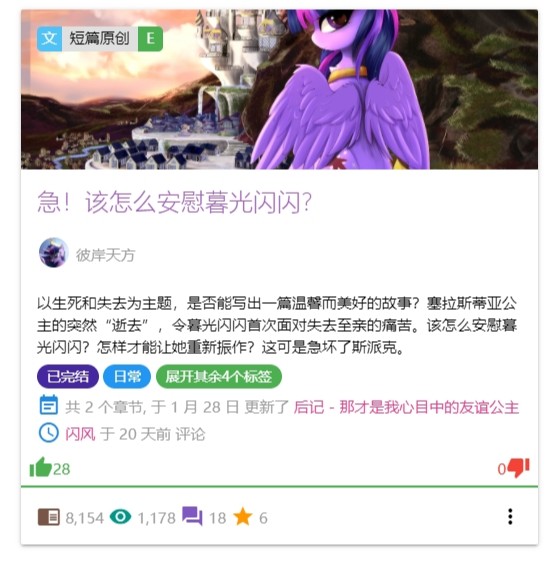Viewport: 552px width, 563px height.
Task: Open commenter 闪风's profile link
Action: click(80, 434)
